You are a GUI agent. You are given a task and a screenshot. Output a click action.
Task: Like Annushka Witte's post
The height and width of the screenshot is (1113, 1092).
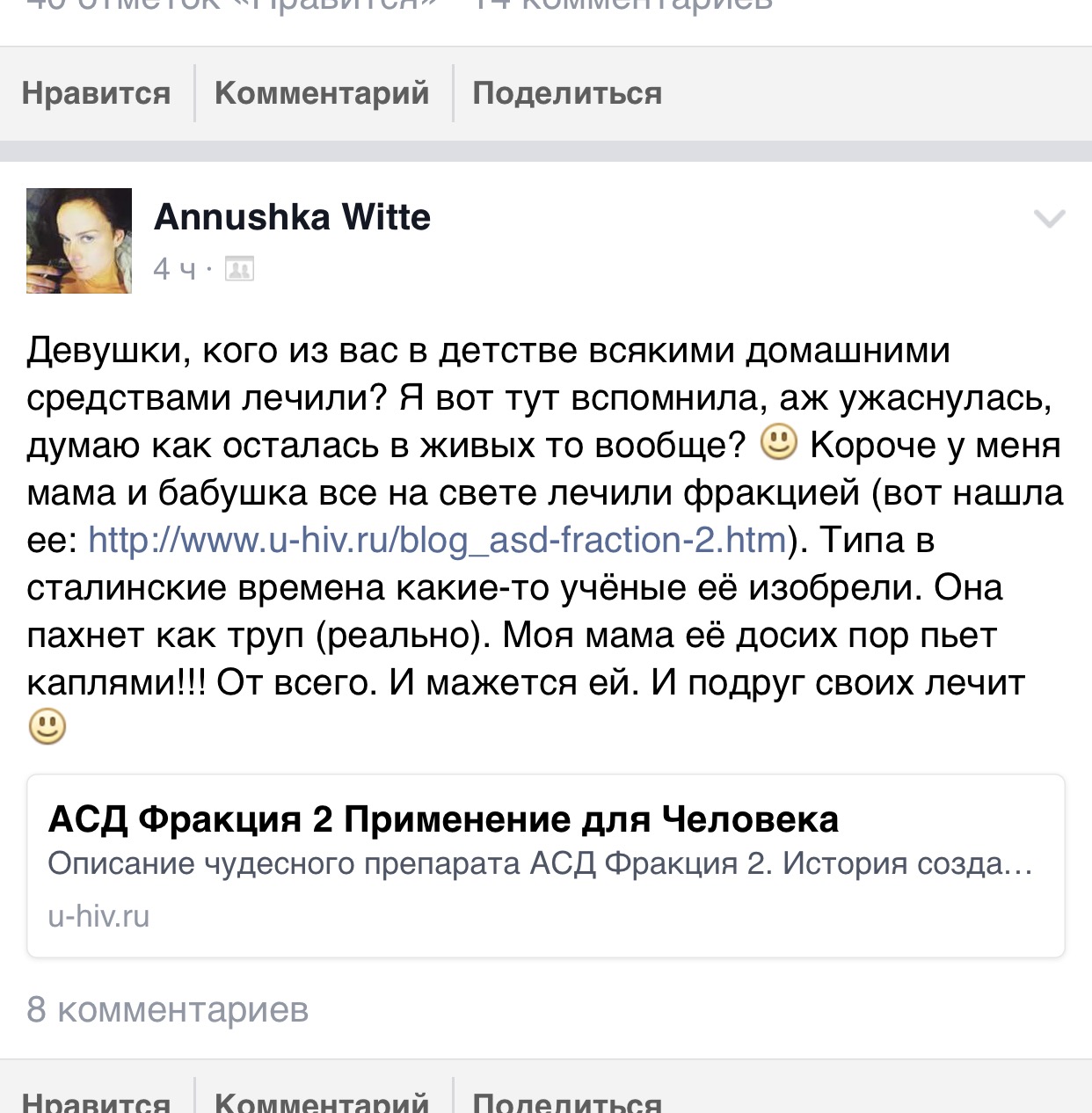(x=96, y=1101)
